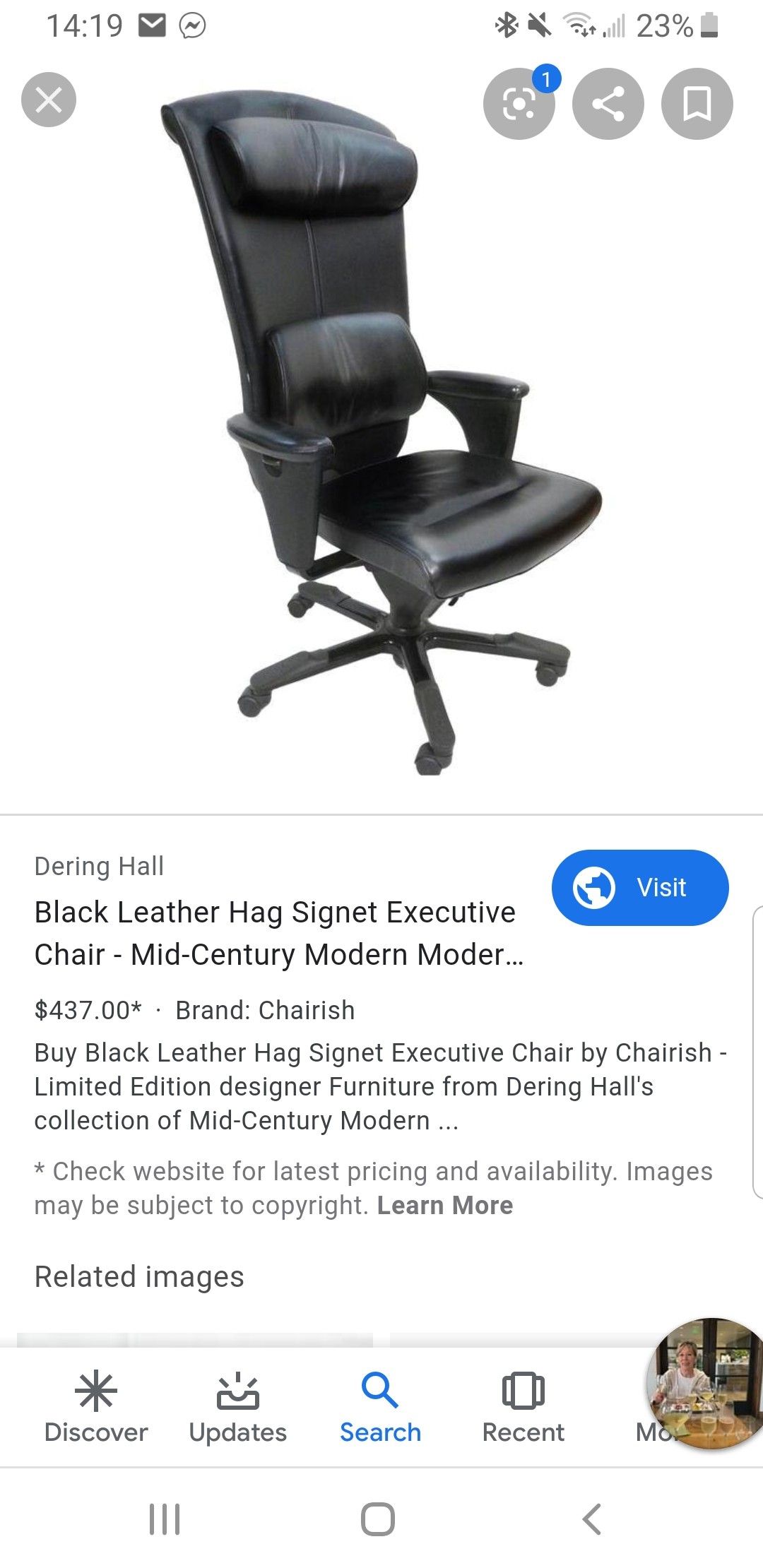Viewport: 763px width, 1568px height.
Task: Share this chair image
Action: point(608,104)
